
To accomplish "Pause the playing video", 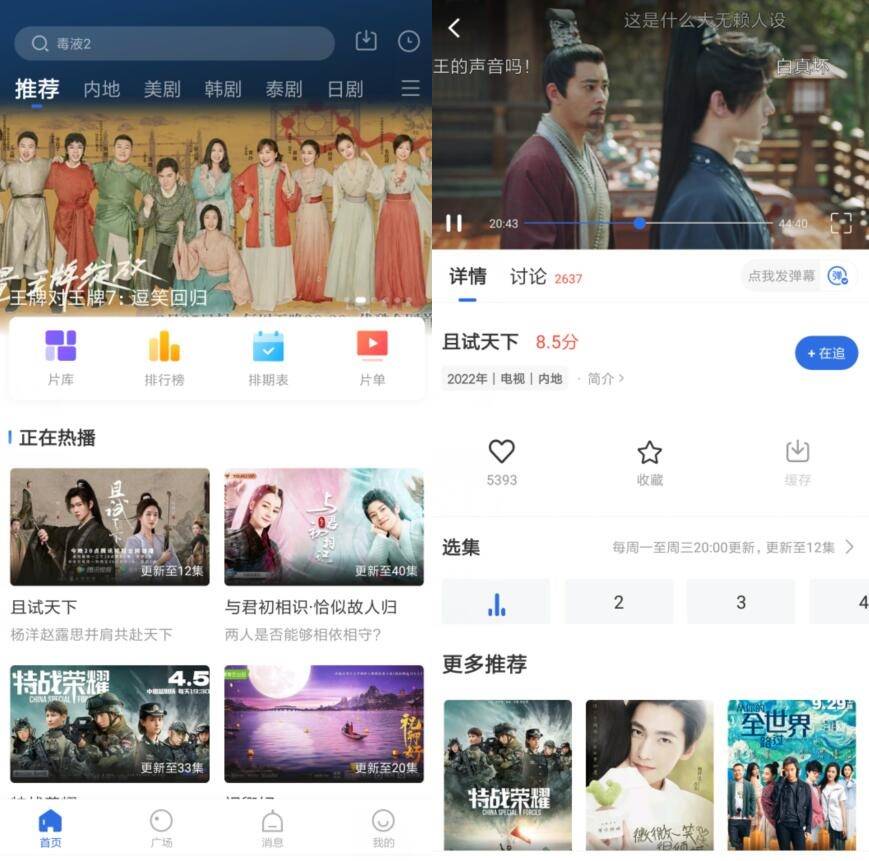I will 454,223.
